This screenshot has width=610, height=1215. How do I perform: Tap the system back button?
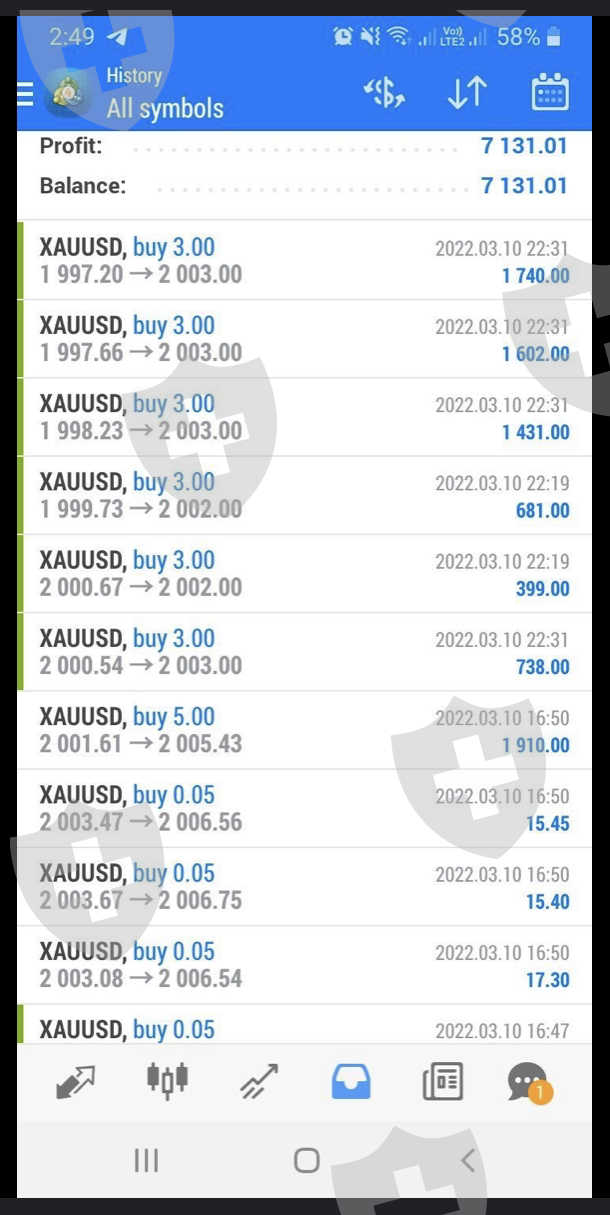[x=467, y=1160]
